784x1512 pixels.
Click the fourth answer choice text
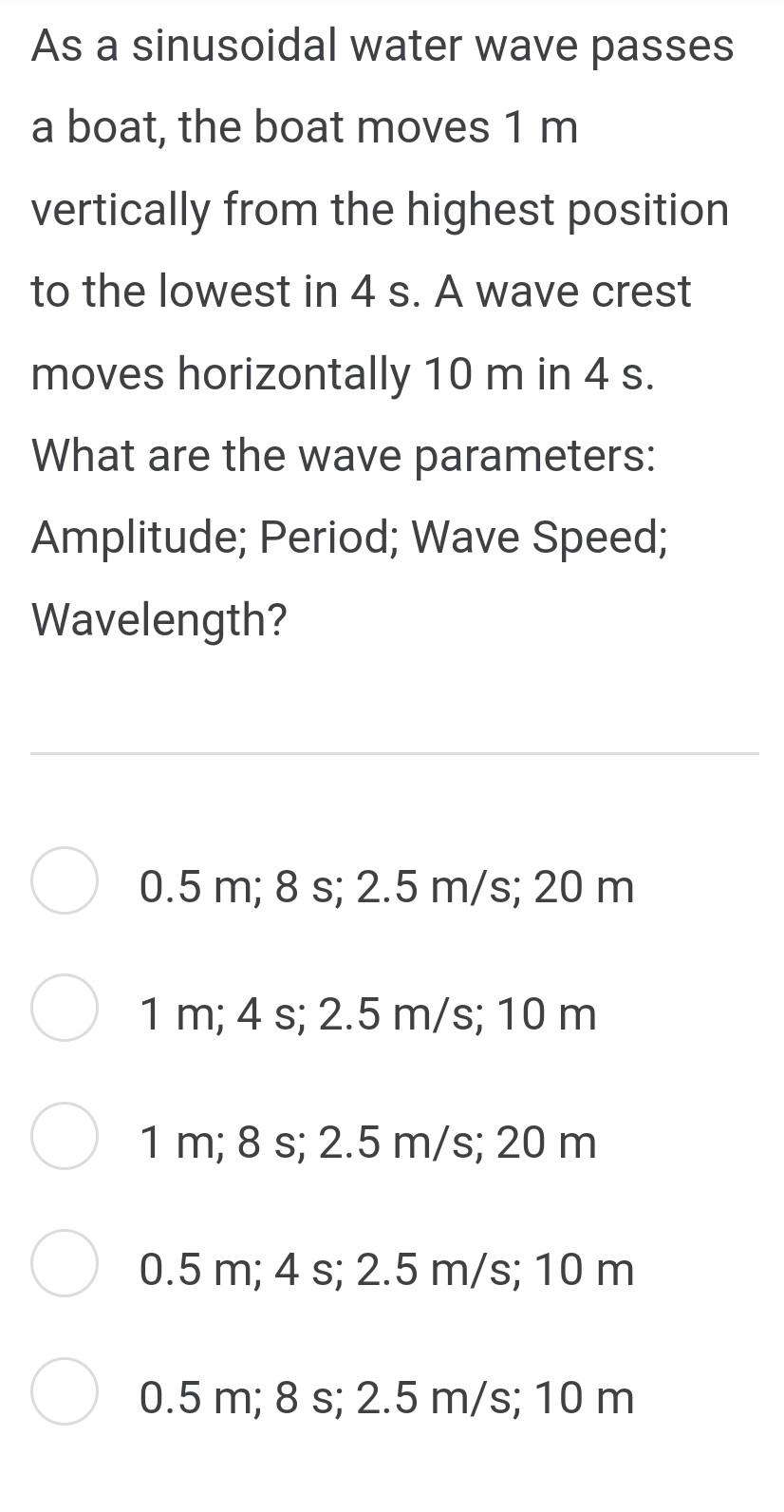click(x=385, y=1267)
